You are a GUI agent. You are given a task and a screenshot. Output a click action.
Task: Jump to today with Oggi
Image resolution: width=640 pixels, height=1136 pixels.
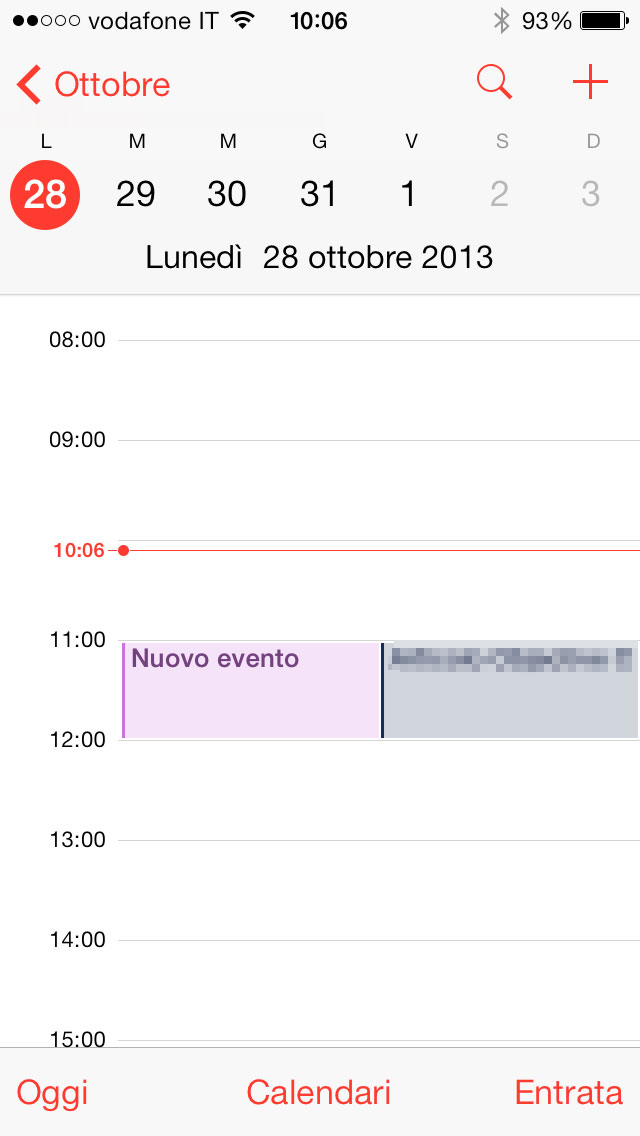click(x=53, y=1092)
